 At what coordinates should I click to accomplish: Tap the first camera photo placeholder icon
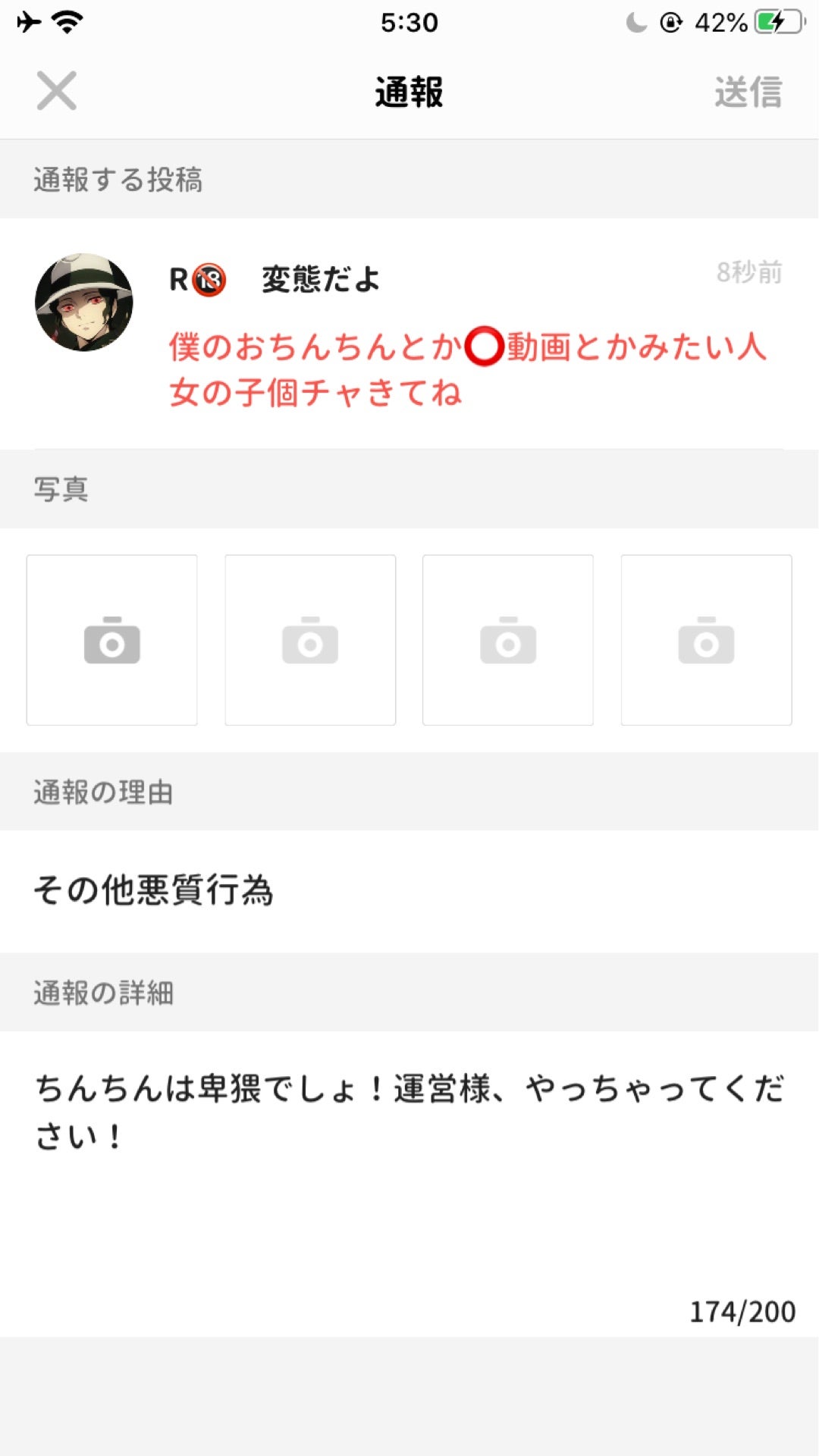tap(111, 639)
